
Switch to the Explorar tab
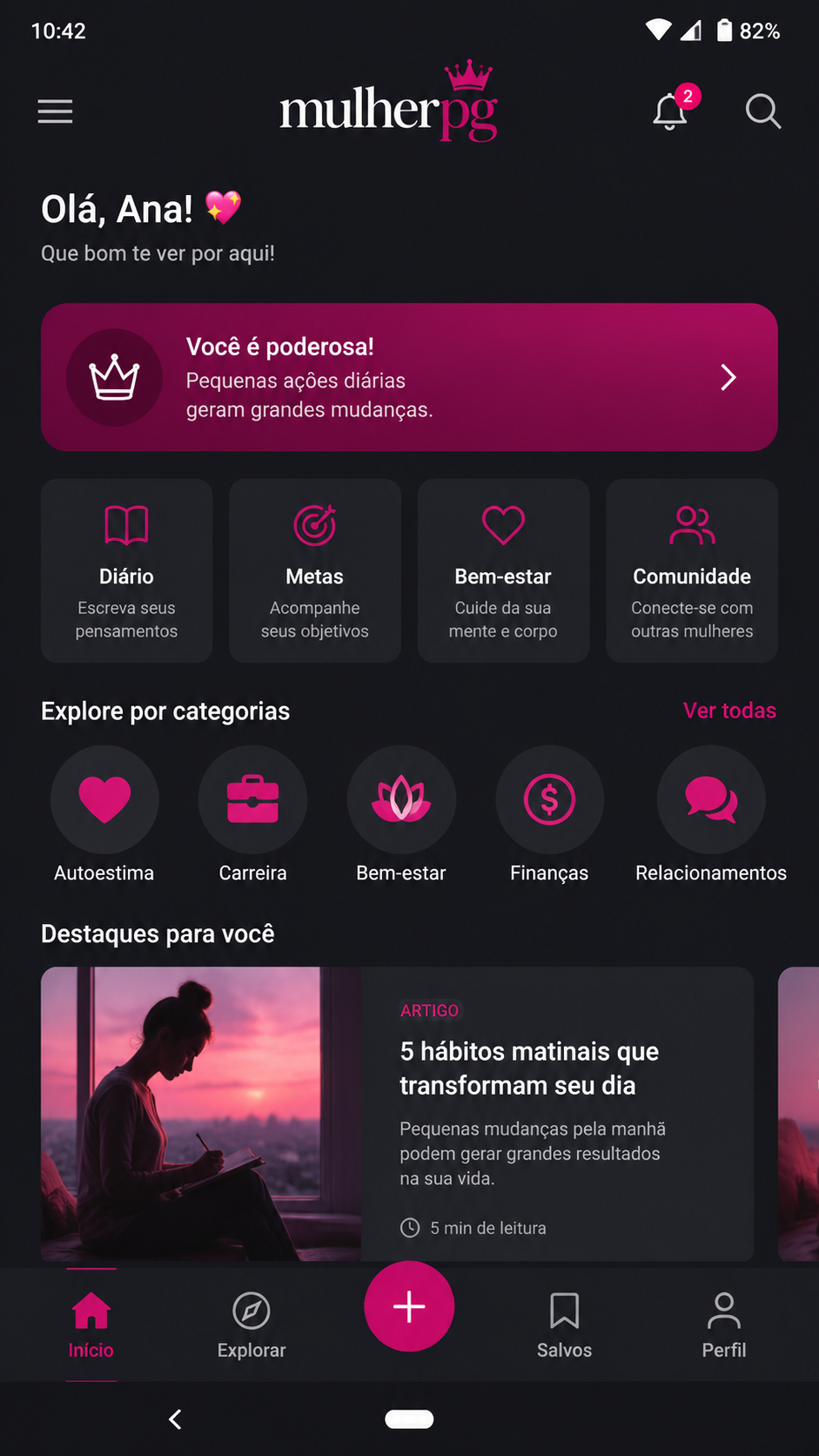pos(252,1325)
